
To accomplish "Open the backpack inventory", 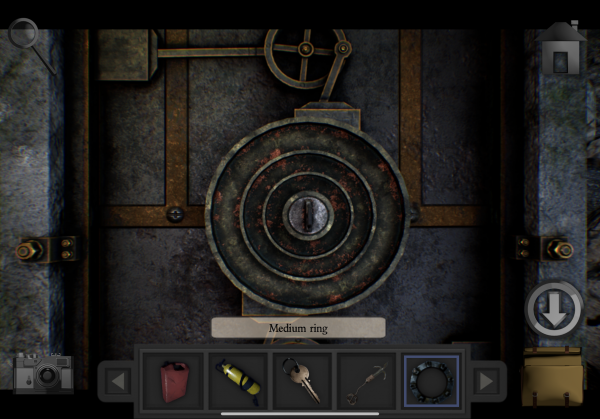I will [x=552, y=378].
